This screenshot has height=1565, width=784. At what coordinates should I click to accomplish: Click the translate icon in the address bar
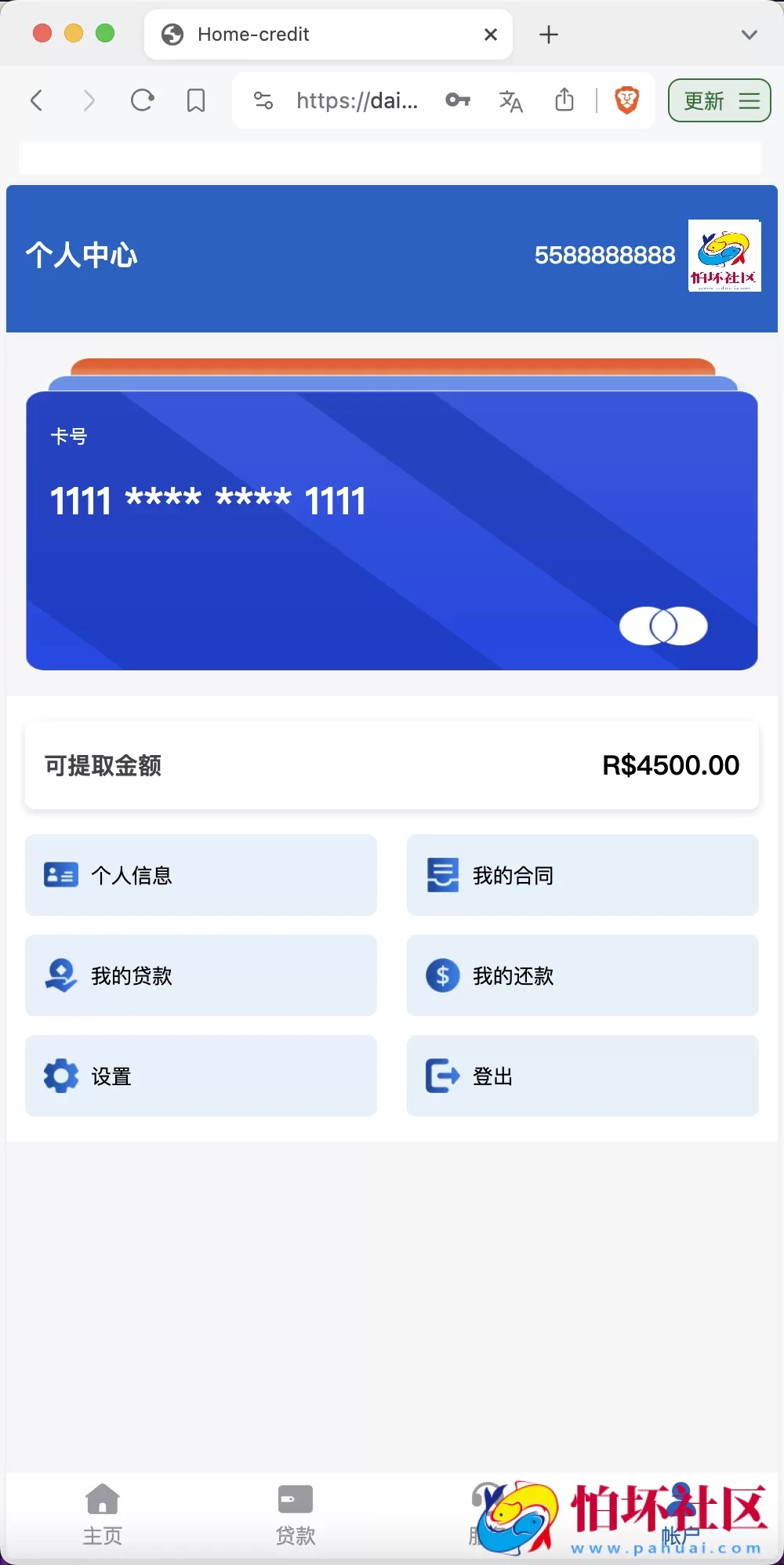coord(510,100)
